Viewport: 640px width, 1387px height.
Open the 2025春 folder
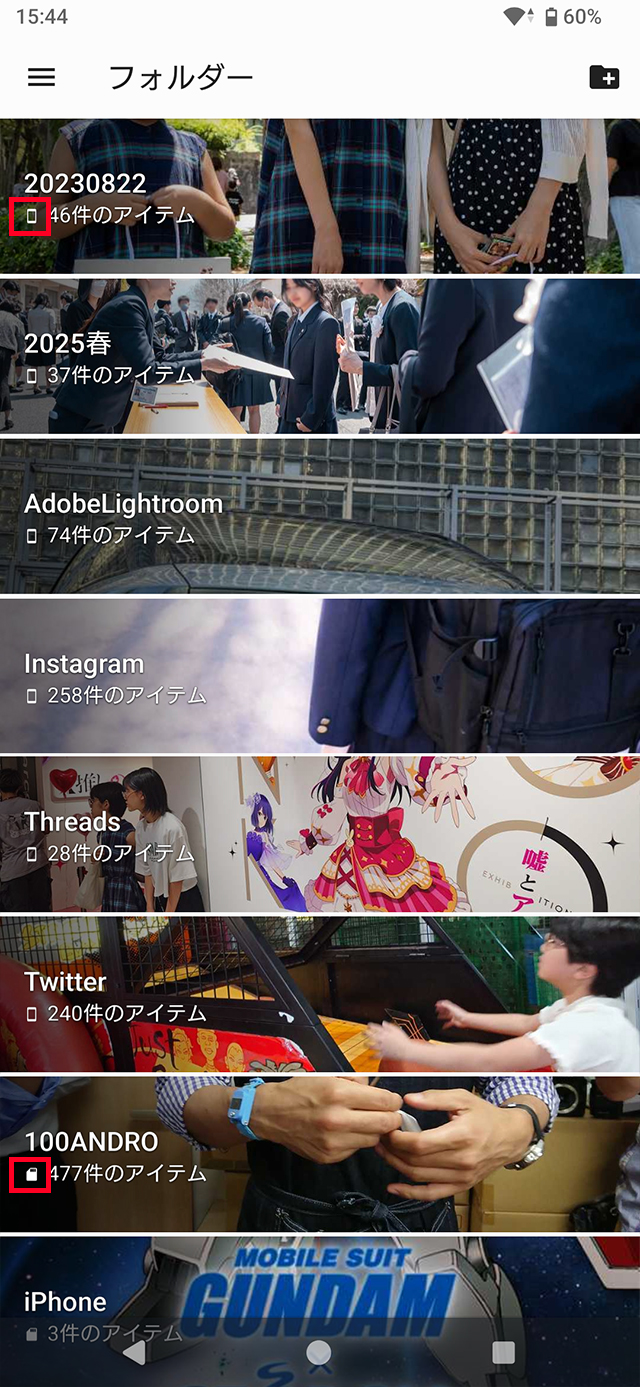click(x=320, y=356)
